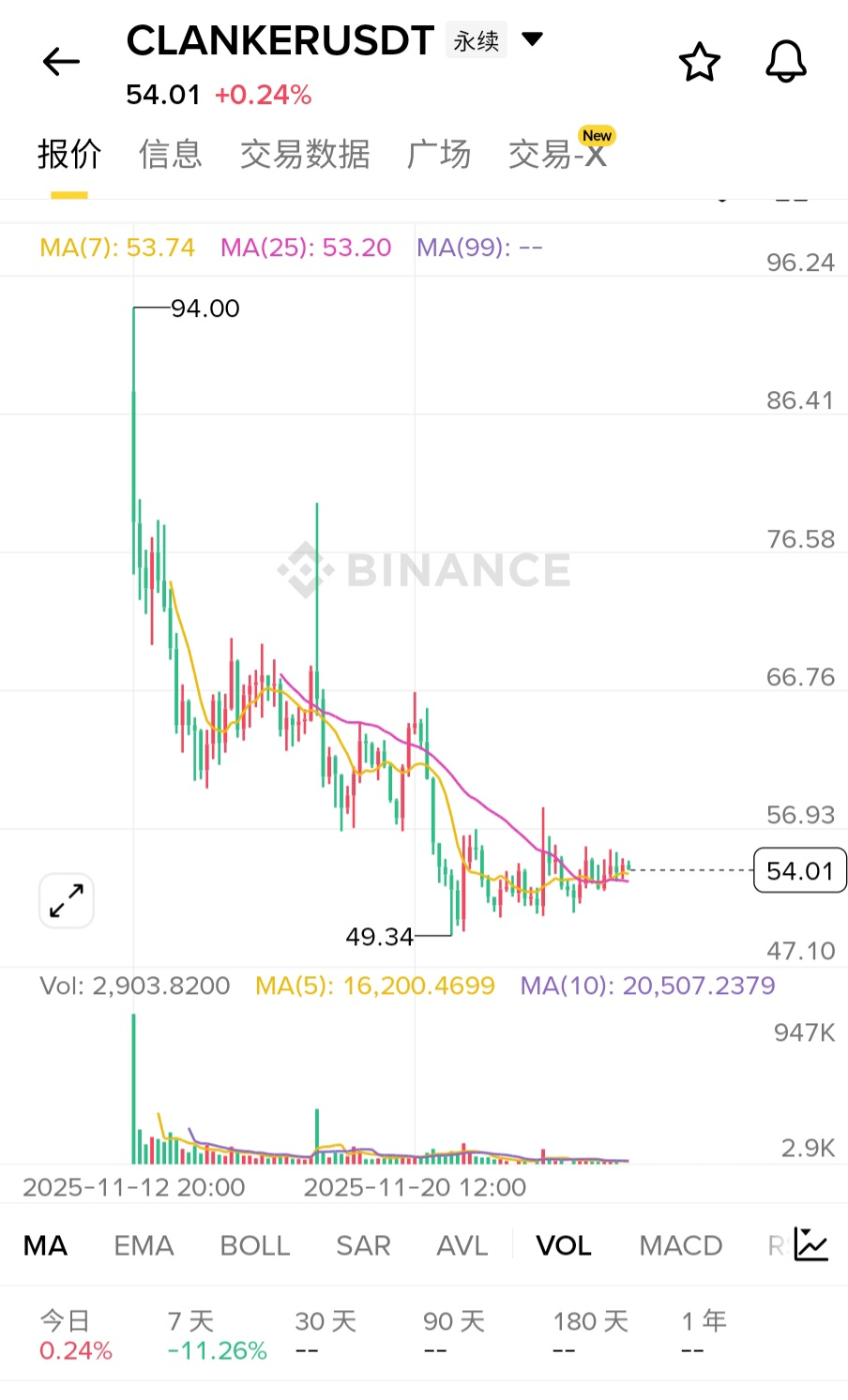Open the CLANKERUSDT pair dropdown

532,39
